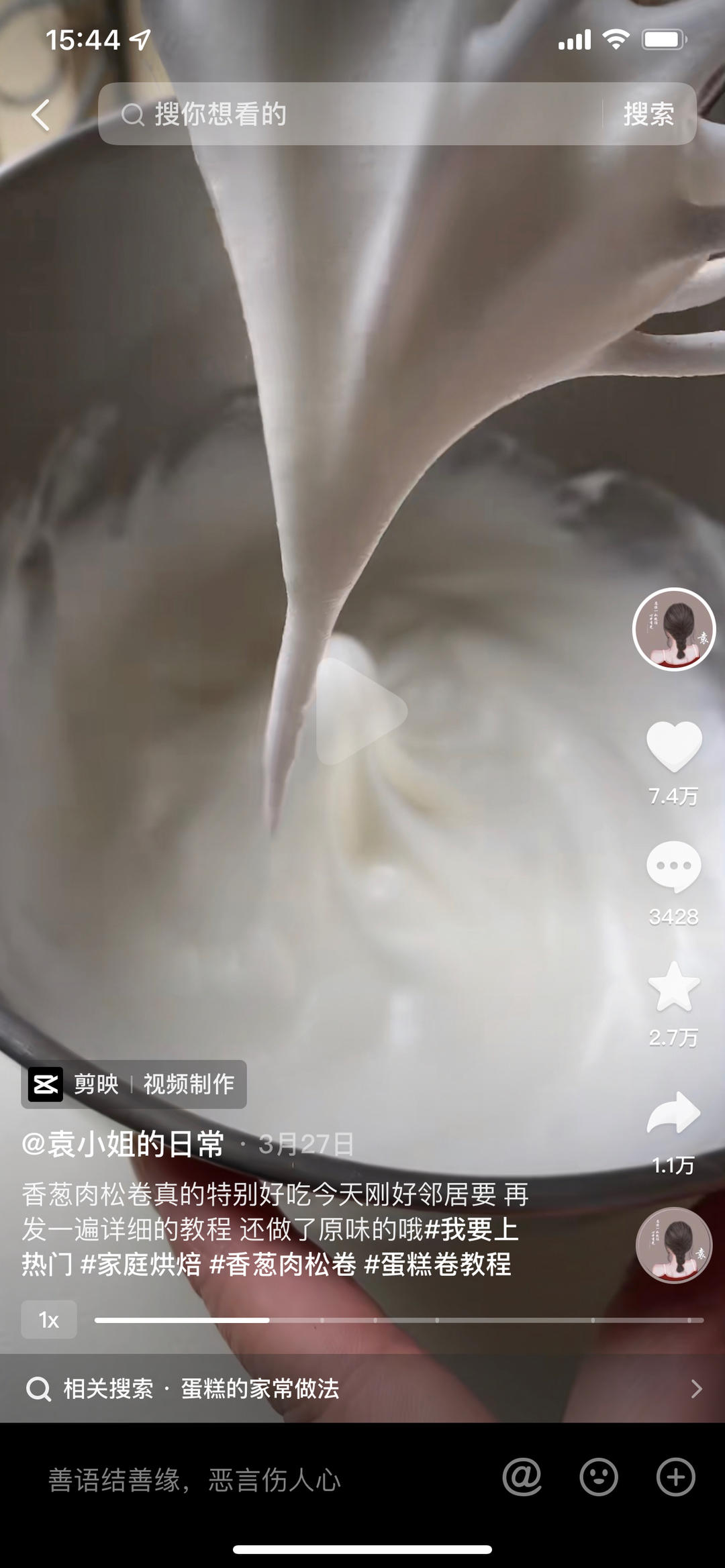Open the #蛋糕卷教程 hashtag
This screenshot has width=725, height=1568.
[x=438, y=1265]
